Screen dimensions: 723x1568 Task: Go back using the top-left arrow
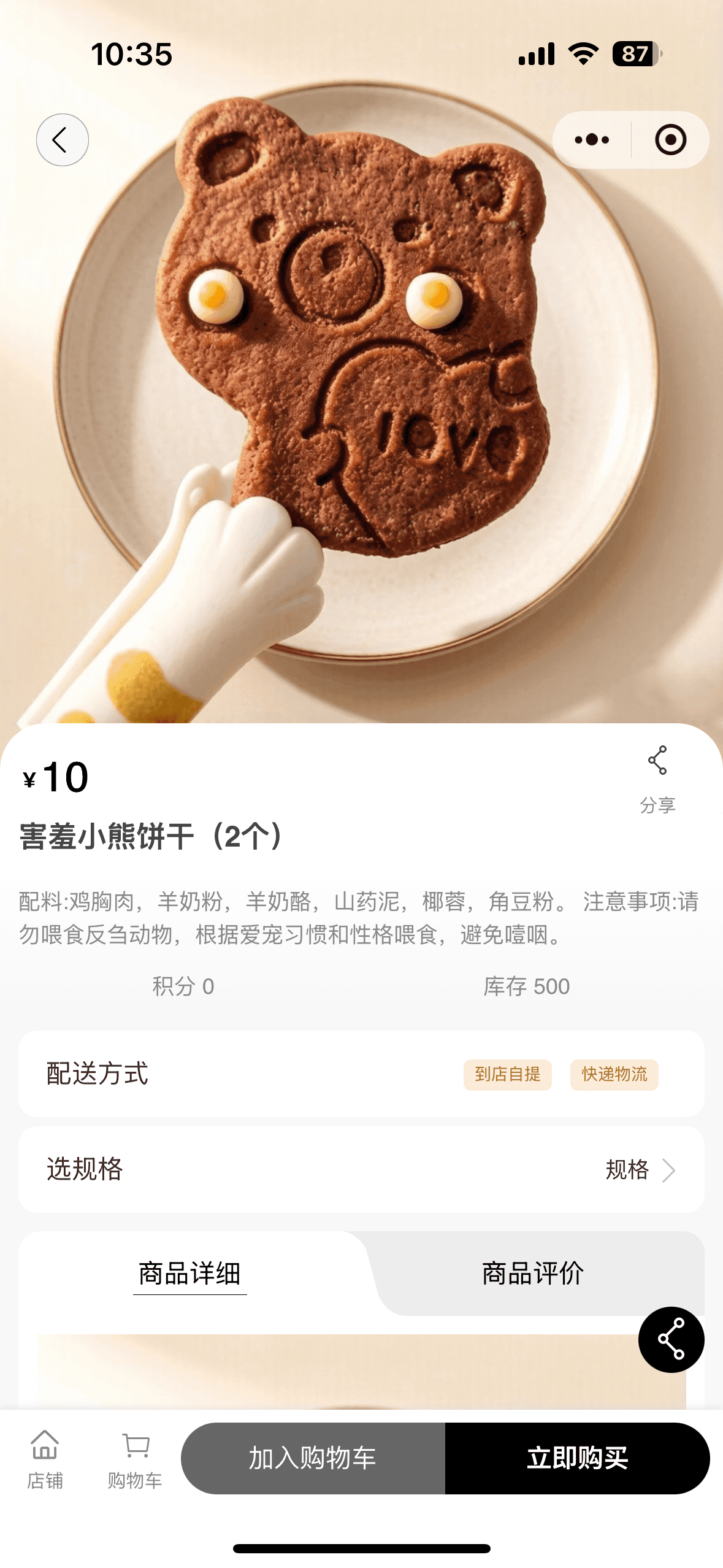tap(62, 140)
